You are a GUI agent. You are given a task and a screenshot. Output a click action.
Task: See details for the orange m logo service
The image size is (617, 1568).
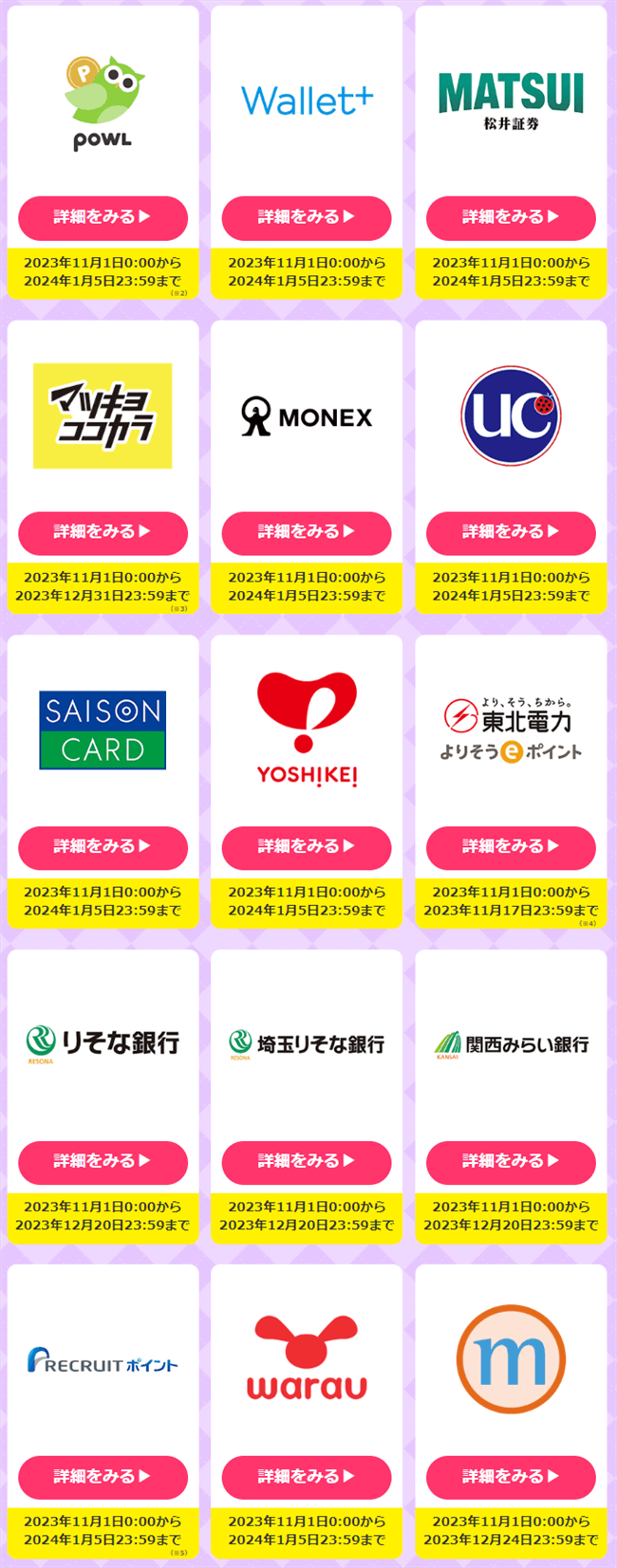pos(511,1477)
